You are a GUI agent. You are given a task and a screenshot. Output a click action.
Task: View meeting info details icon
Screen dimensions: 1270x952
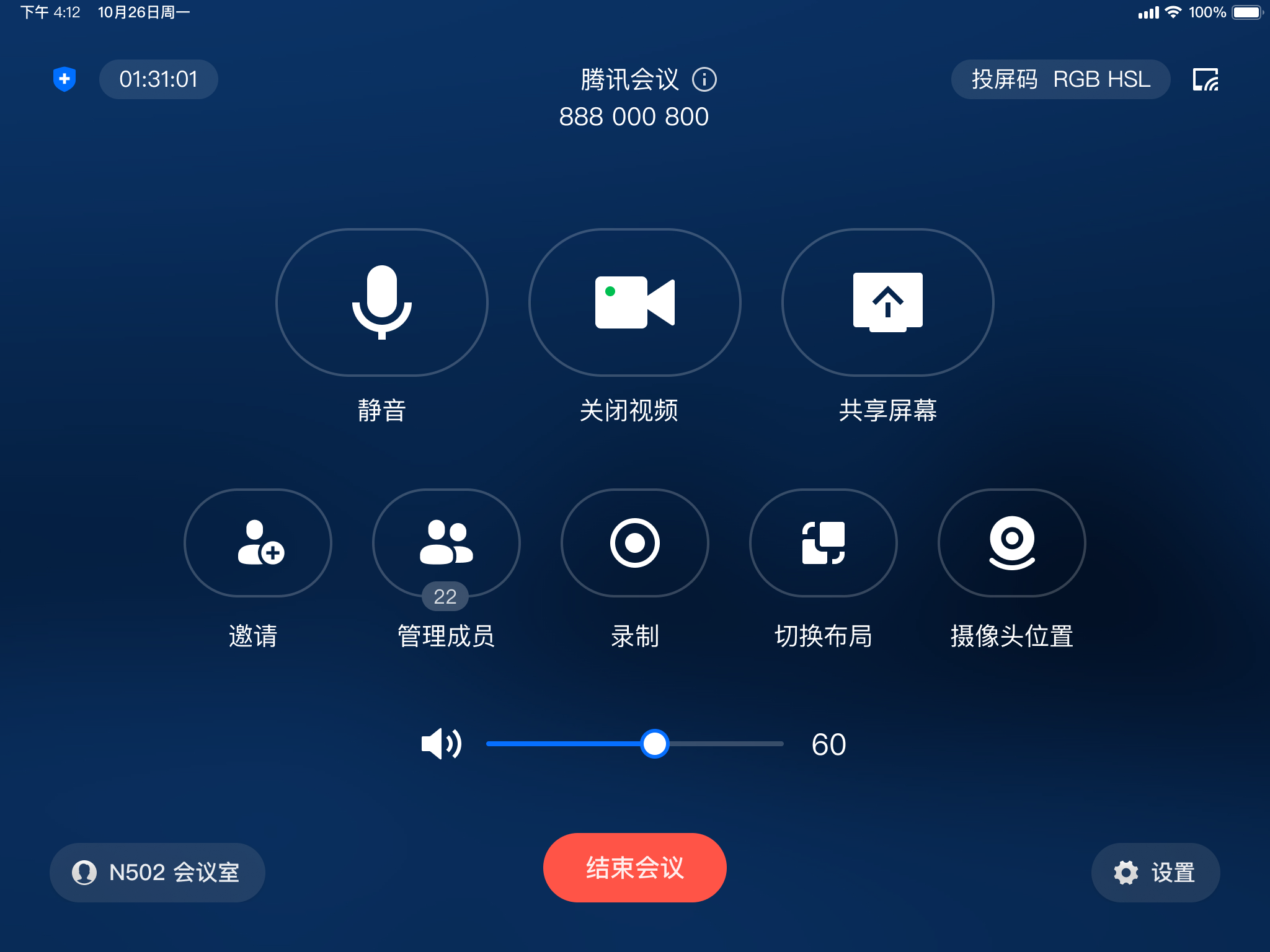(704, 79)
